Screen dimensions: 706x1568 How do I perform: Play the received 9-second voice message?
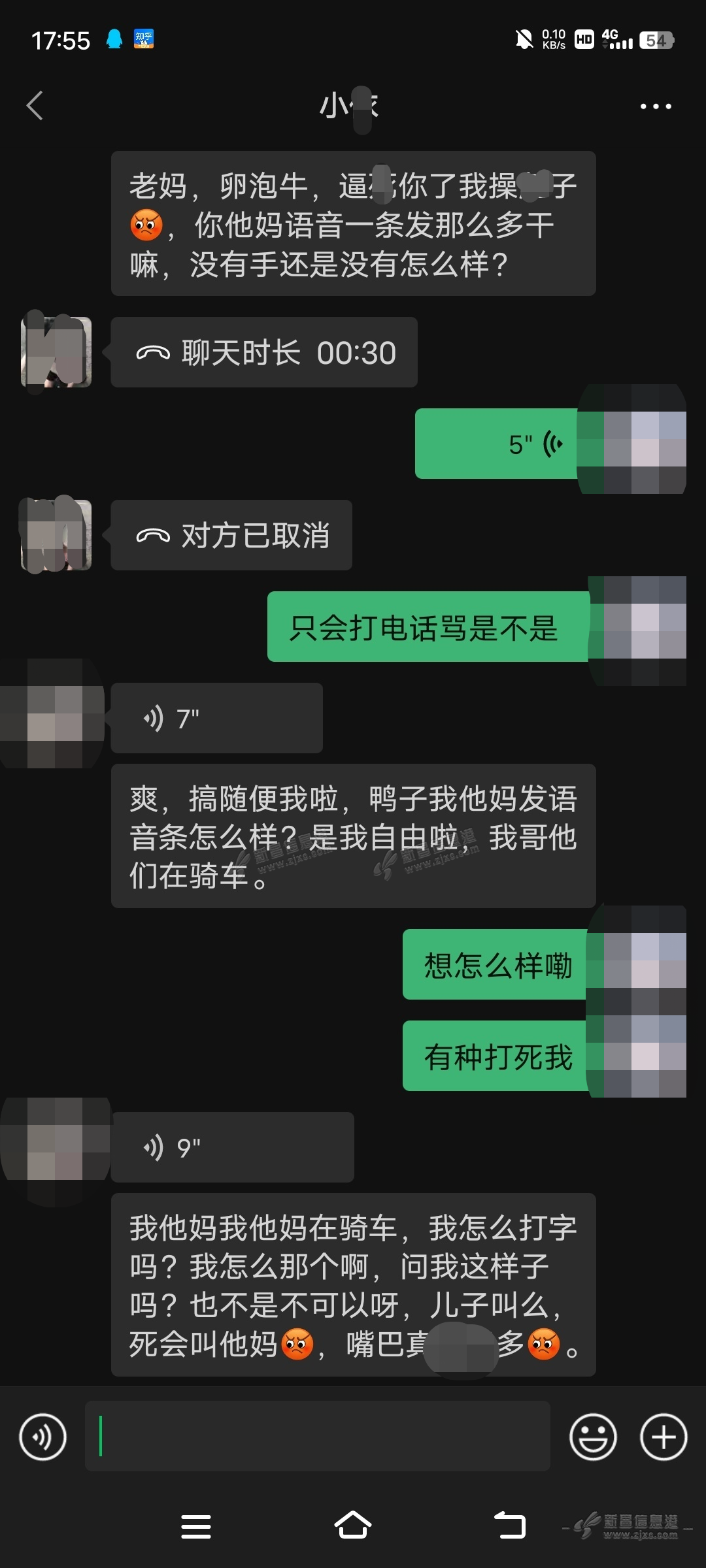point(232,1147)
